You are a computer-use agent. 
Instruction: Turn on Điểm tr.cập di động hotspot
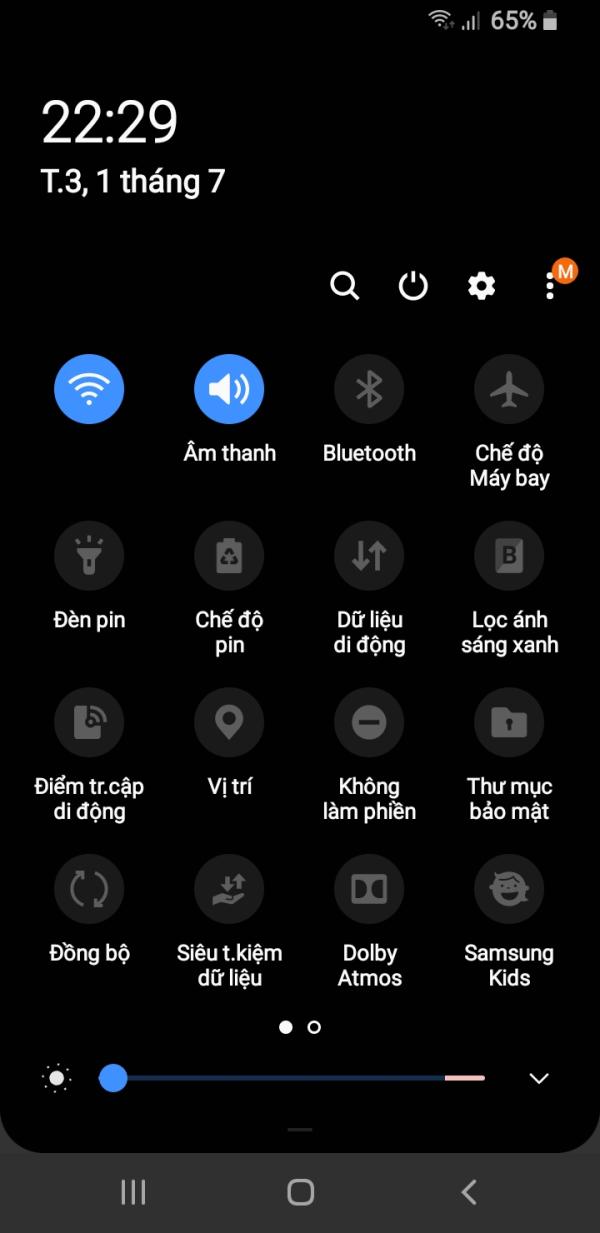(89, 722)
